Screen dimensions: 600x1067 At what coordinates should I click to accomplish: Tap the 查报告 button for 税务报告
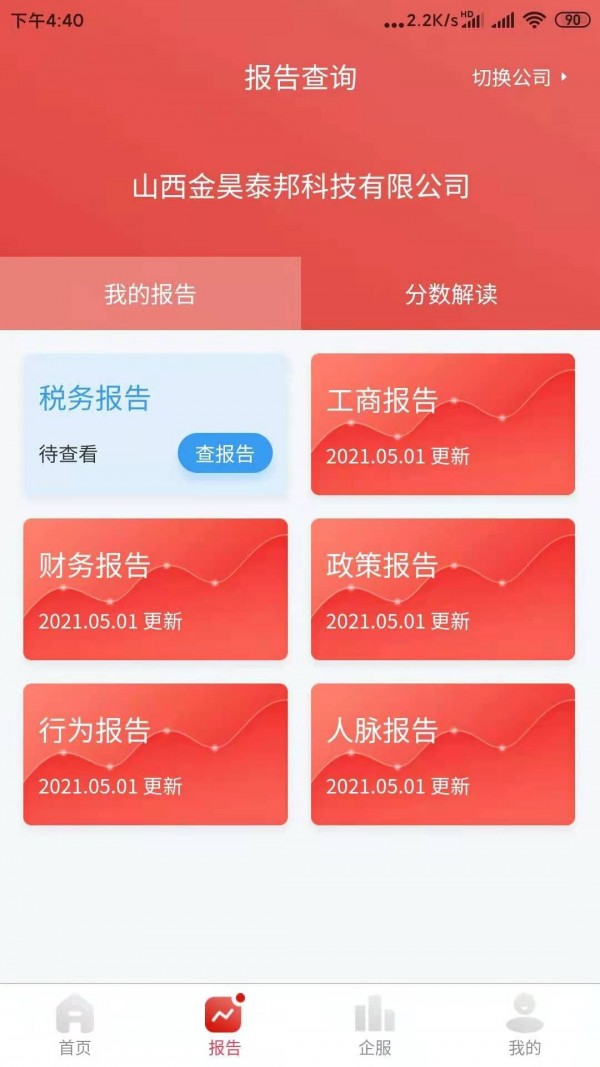coord(225,454)
